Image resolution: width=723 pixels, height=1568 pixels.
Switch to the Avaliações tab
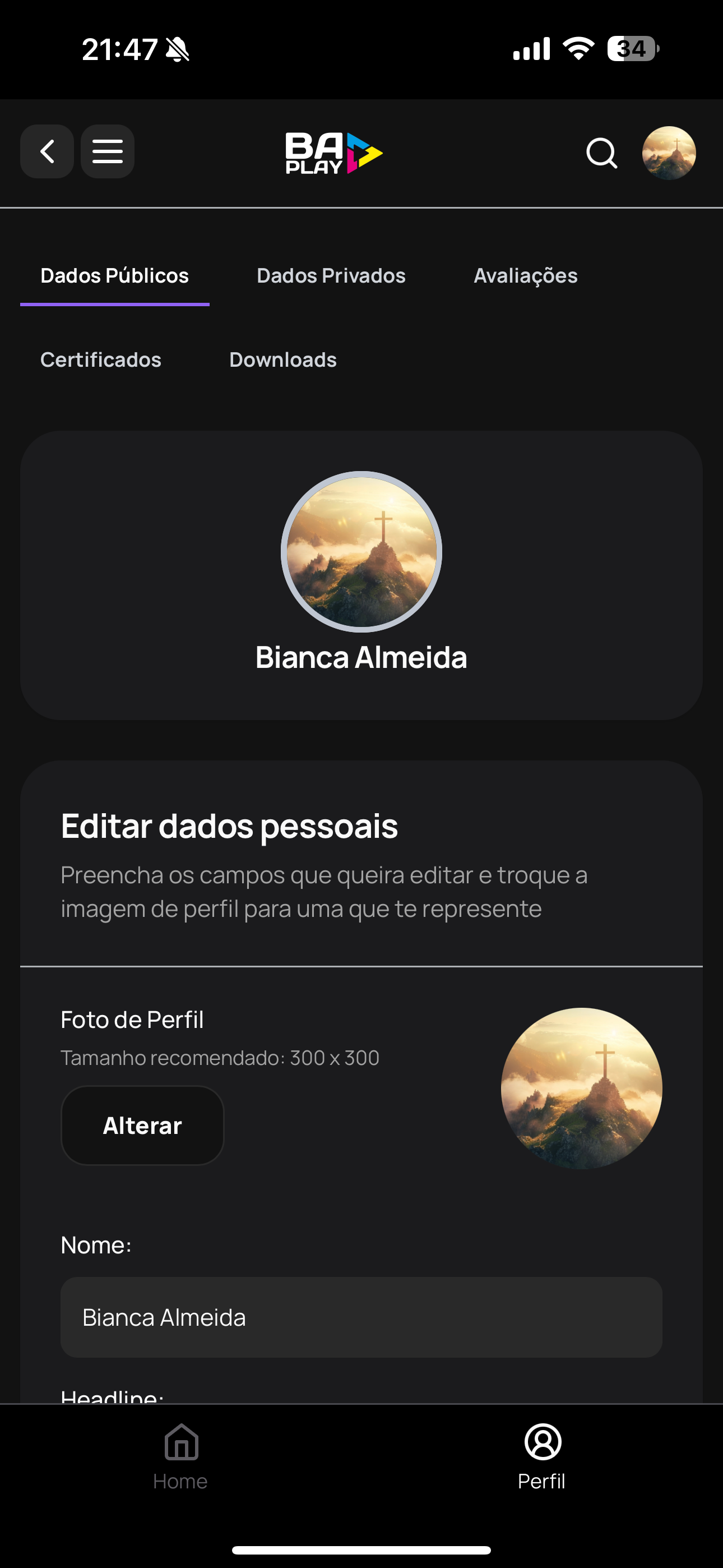coord(526,276)
